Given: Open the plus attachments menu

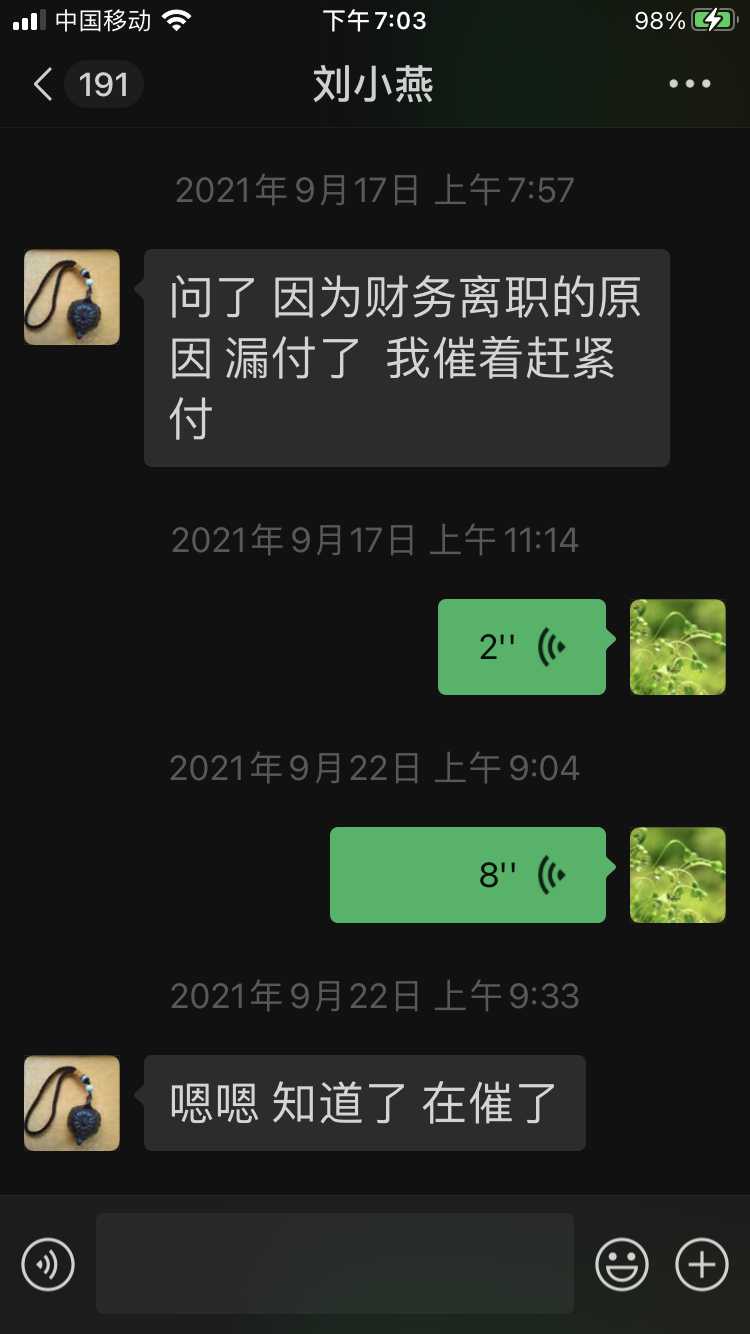Looking at the screenshot, I should pos(702,1264).
